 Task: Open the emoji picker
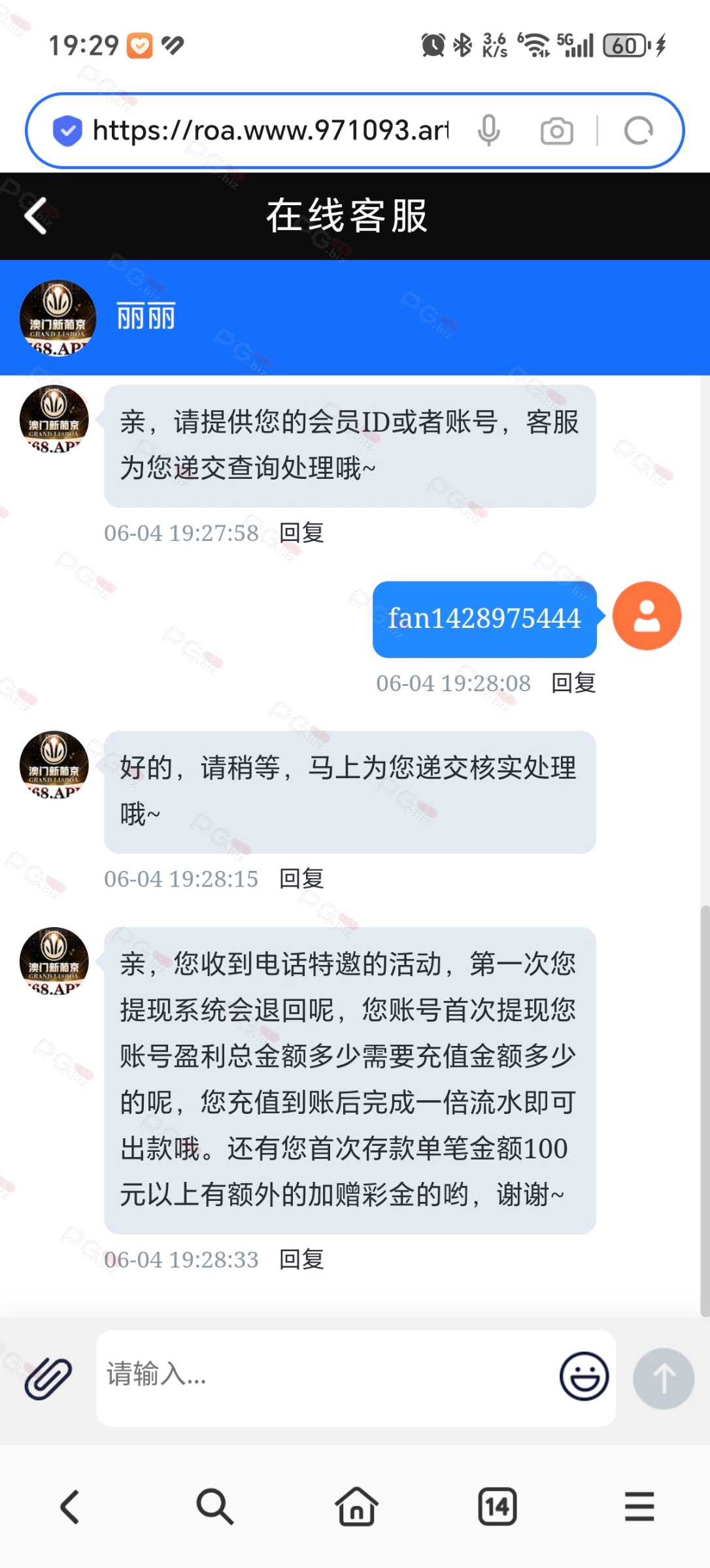[584, 1375]
